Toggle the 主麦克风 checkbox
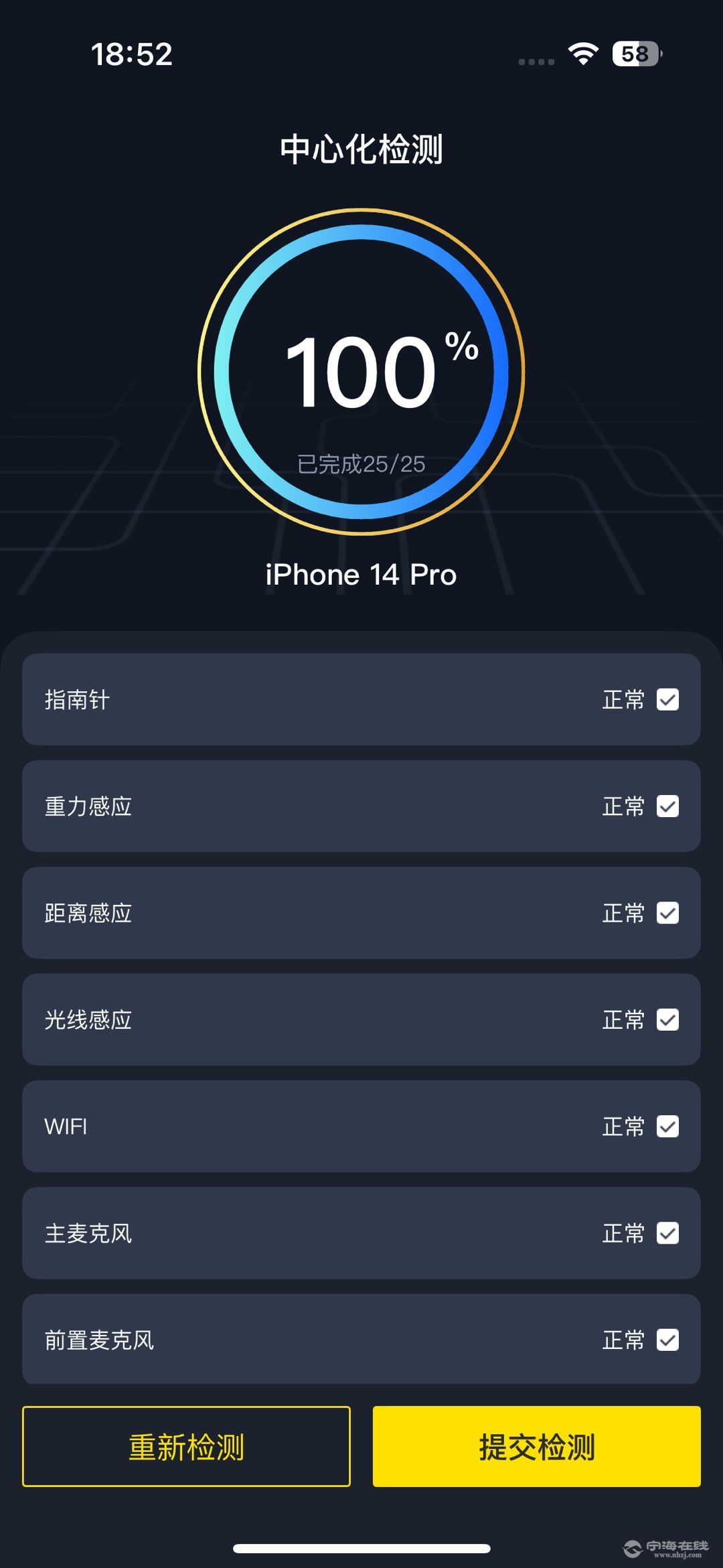Viewport: 723px width, 1568px height. 667,1232
